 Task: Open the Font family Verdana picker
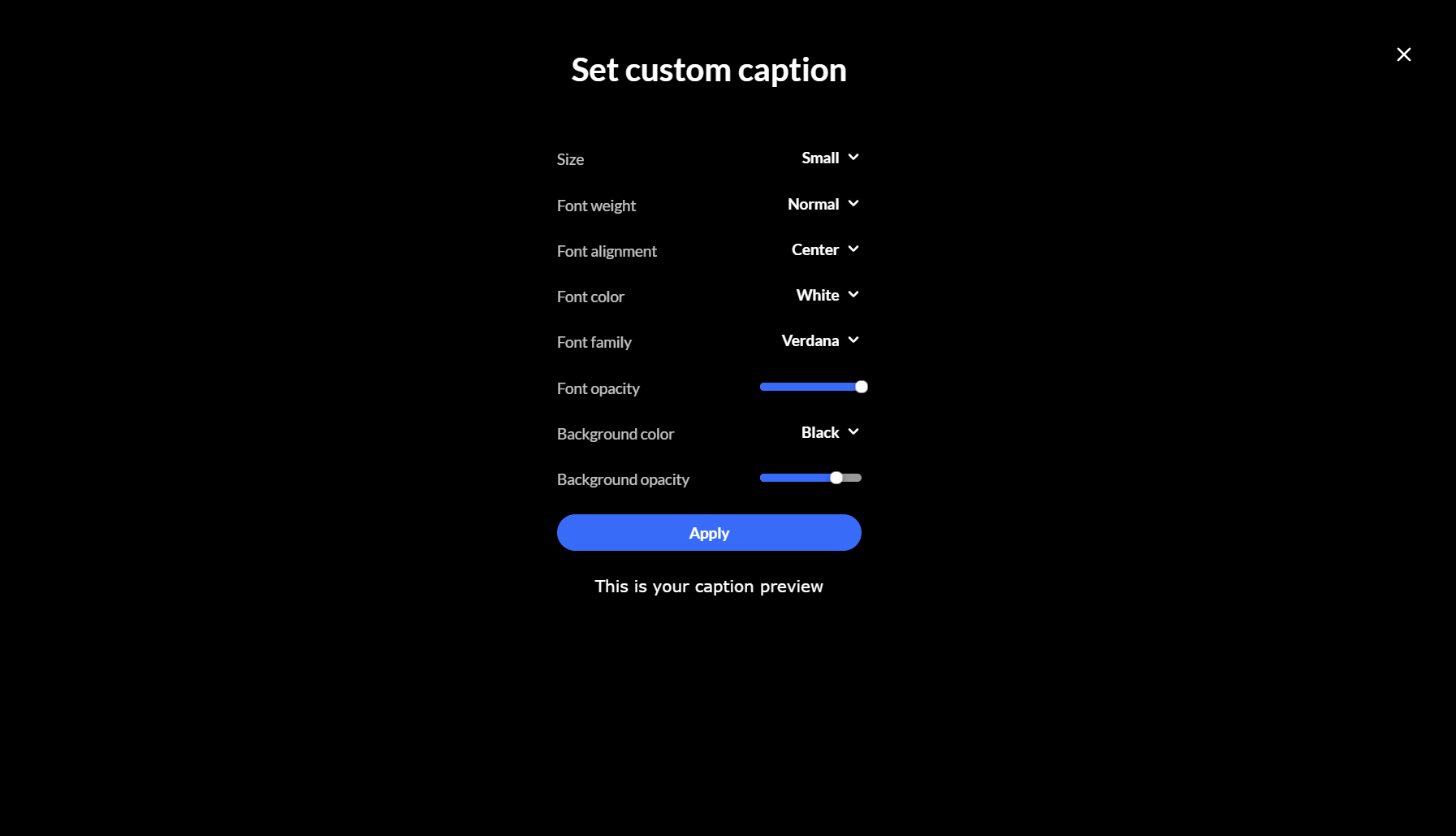(819, 340)
